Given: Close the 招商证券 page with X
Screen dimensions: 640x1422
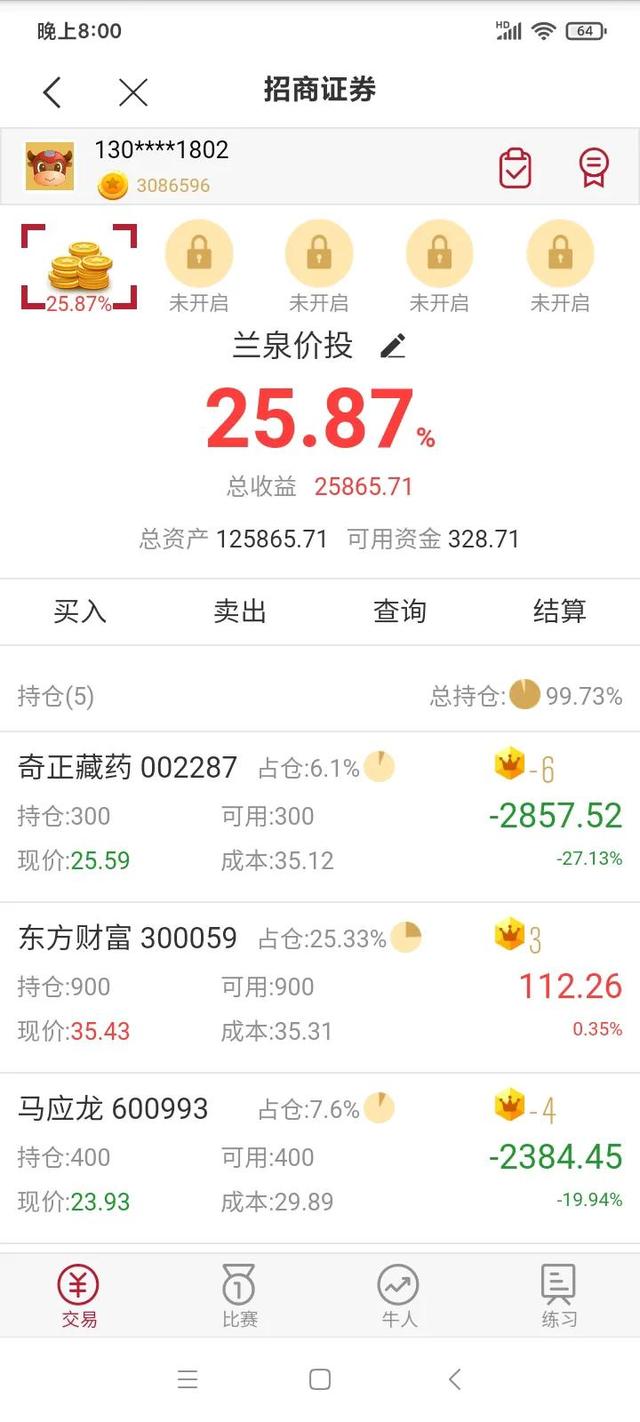Looking at the screenshot, I should [133, 92].
